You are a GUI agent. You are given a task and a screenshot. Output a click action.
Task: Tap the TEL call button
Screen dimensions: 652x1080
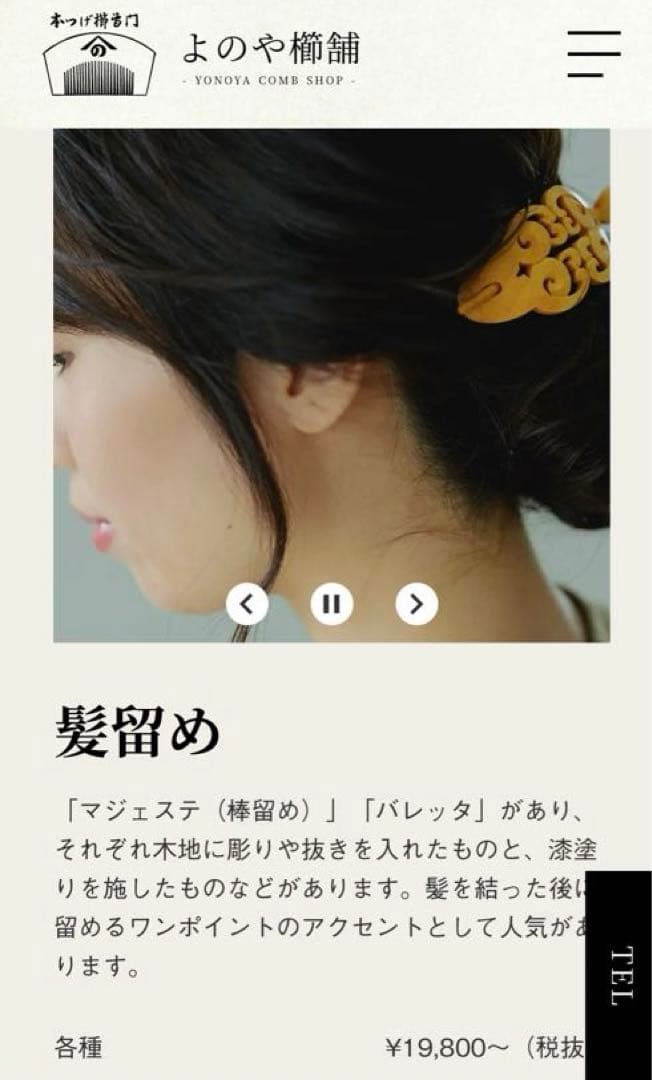619,974
